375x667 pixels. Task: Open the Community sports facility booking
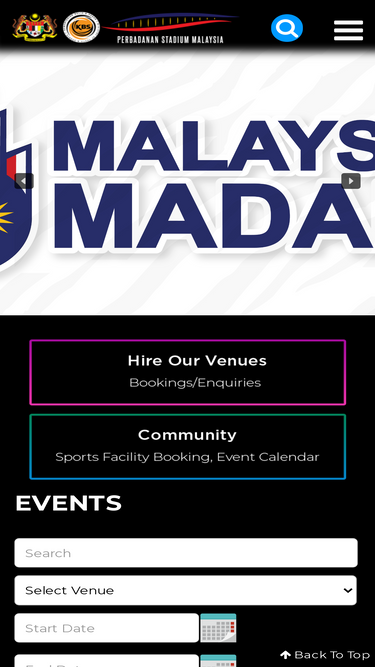coord(188,447)
